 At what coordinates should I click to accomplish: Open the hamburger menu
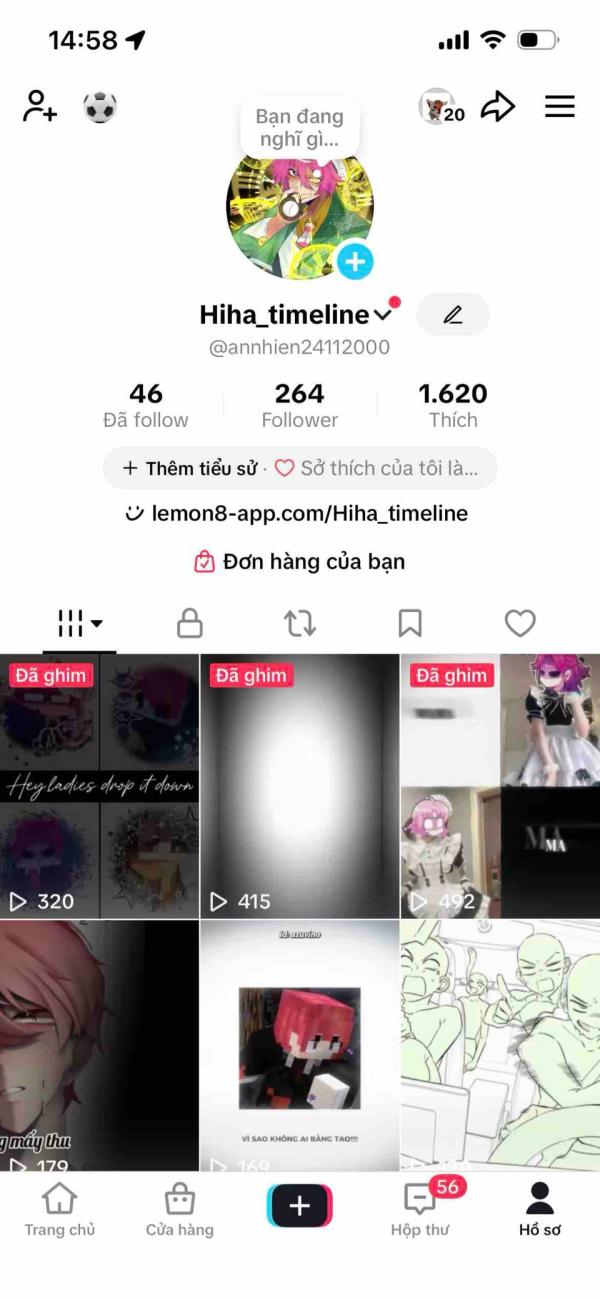(x=560, y=106)
